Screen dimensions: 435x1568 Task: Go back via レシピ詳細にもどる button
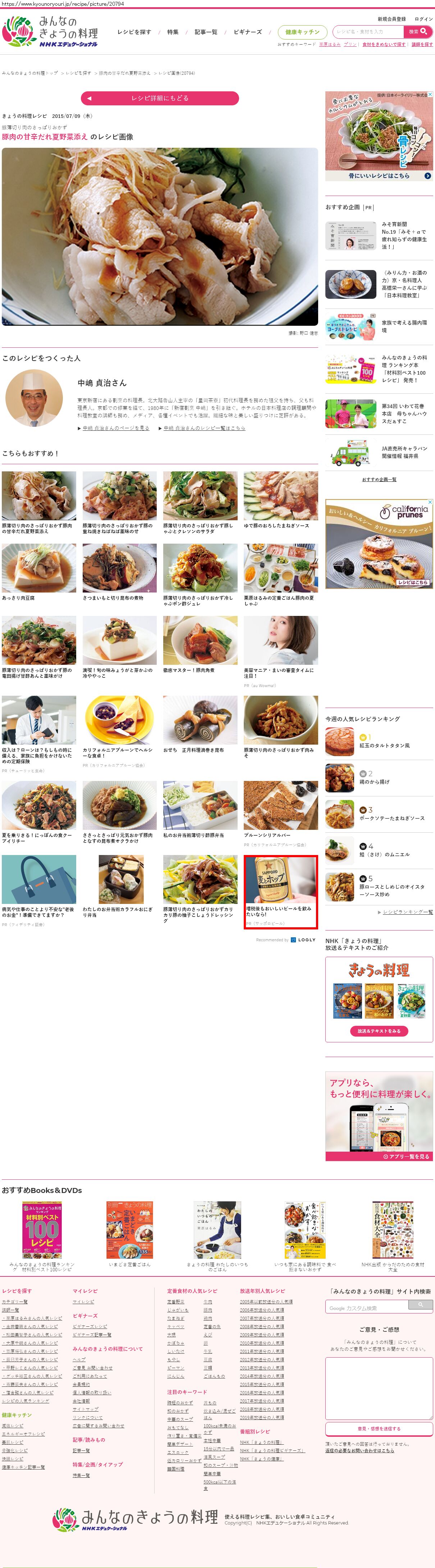pyautogui.click(x=159, y=98)
